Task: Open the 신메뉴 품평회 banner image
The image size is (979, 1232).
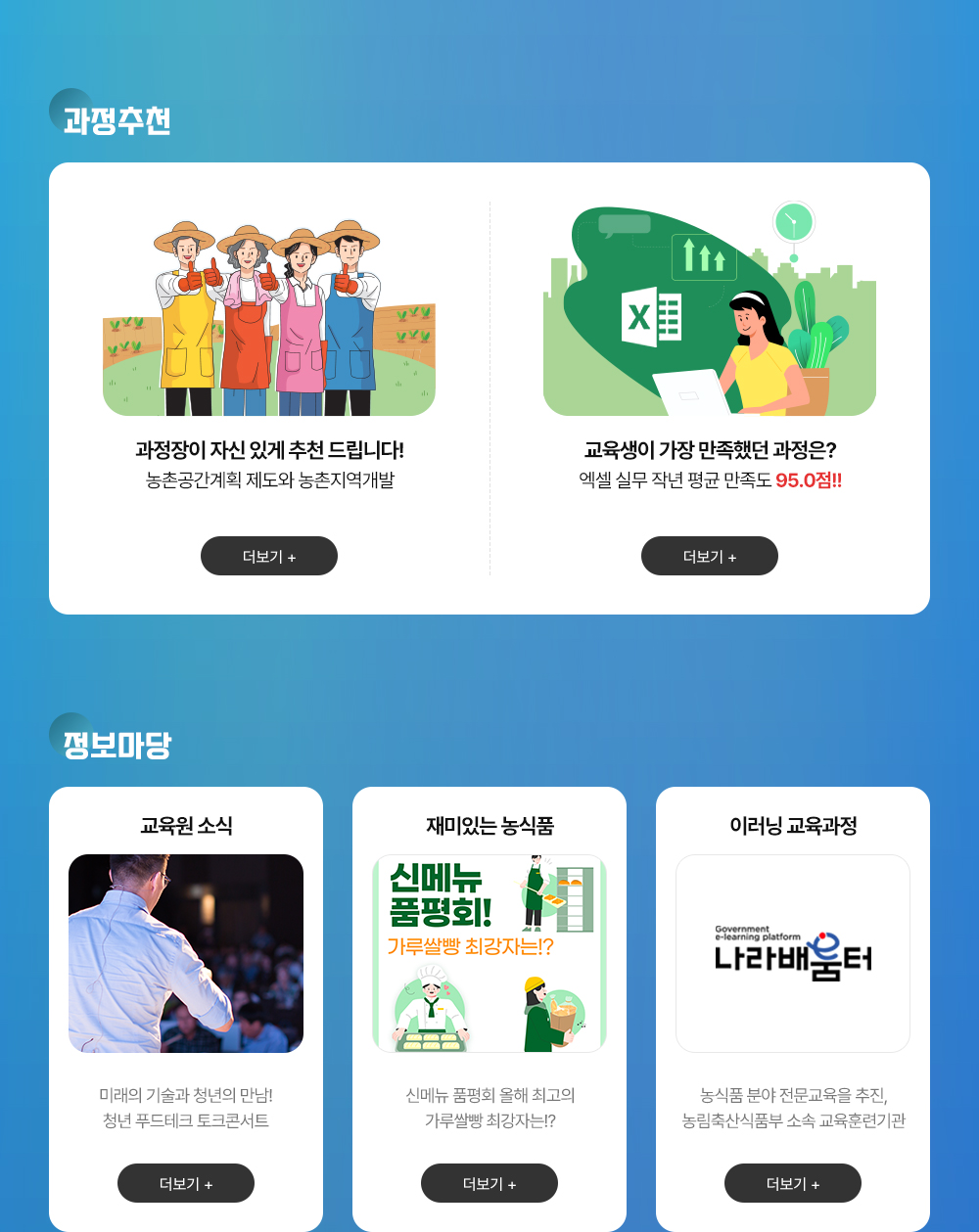Action: coord(489,953)
